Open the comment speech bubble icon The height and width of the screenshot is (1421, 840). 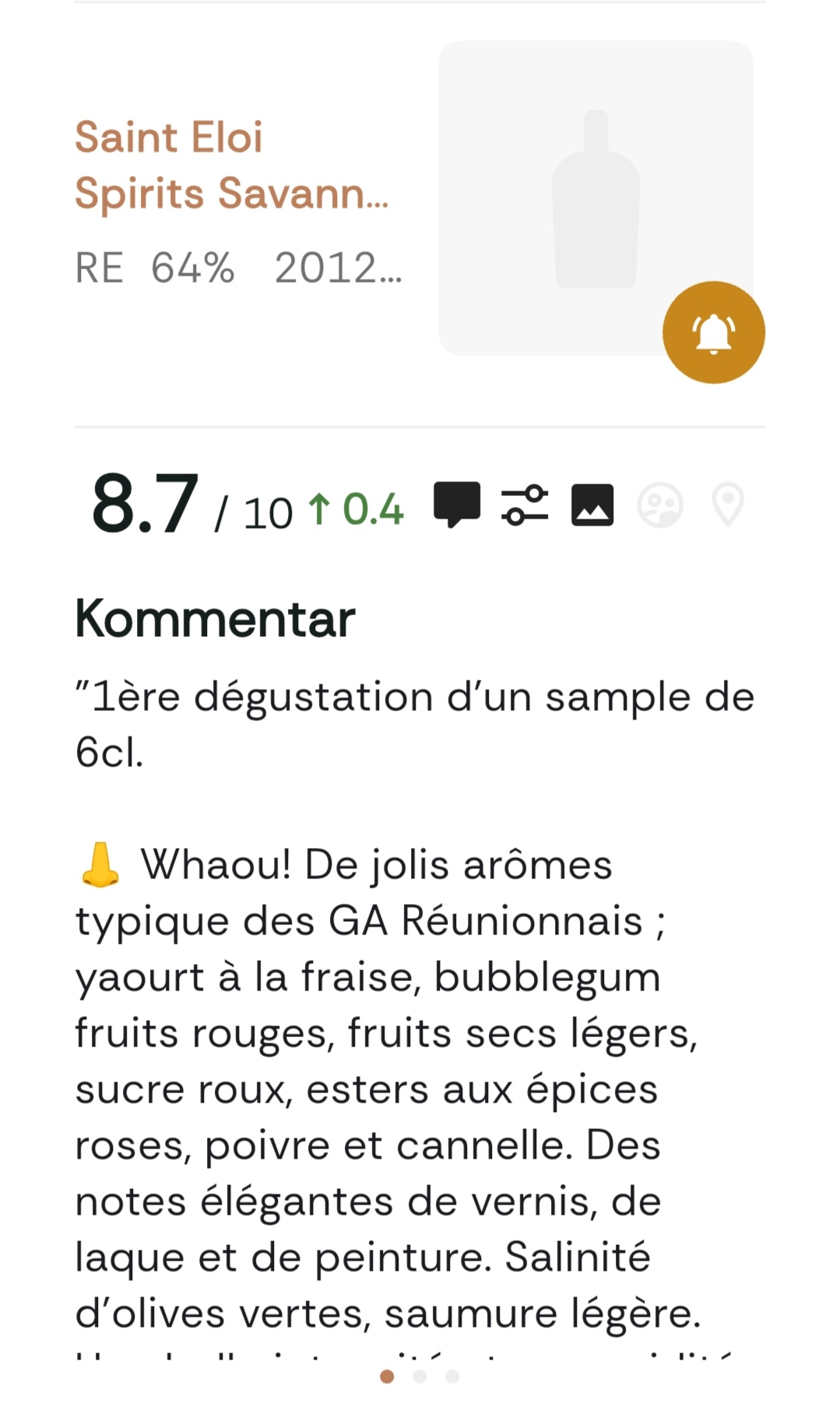tap(457, 505)
